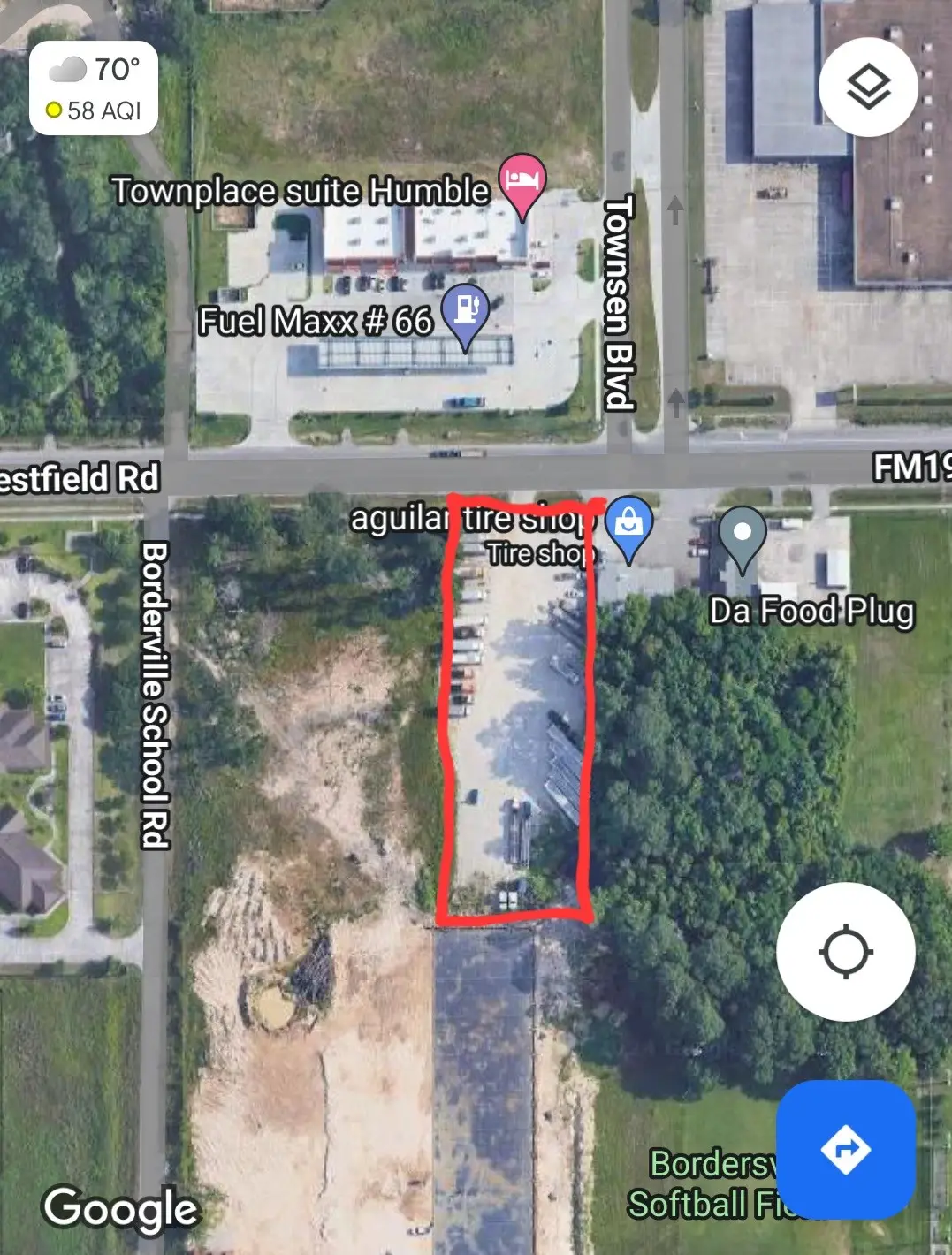The width and height of the screenshot is (952, 1255).
Task: Toggle air quality overlay via AQI indicator
Action: coord(92,111)
